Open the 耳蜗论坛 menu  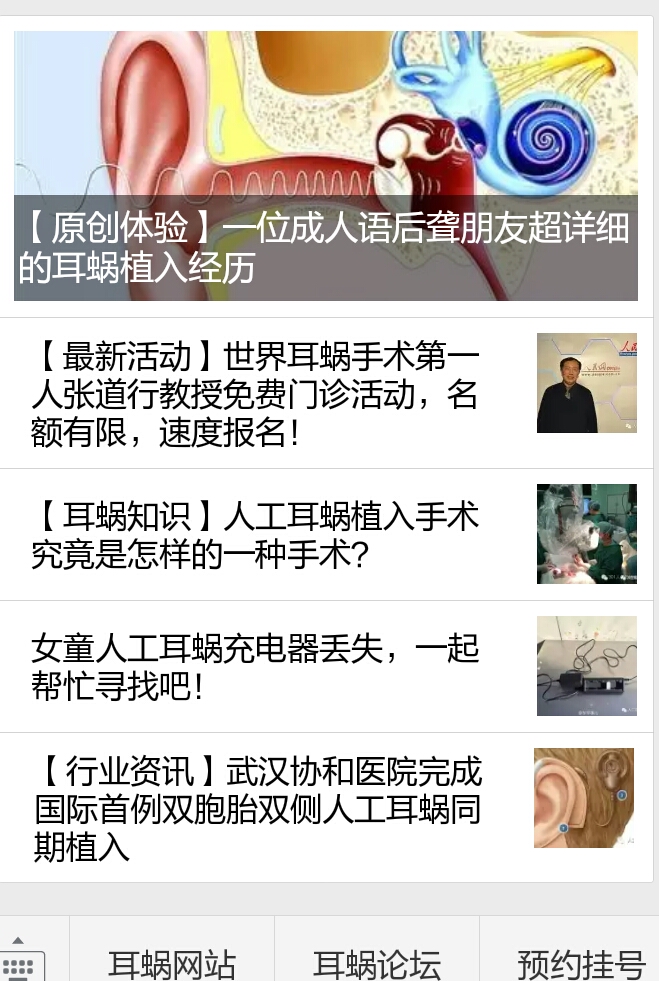point(377,962)
